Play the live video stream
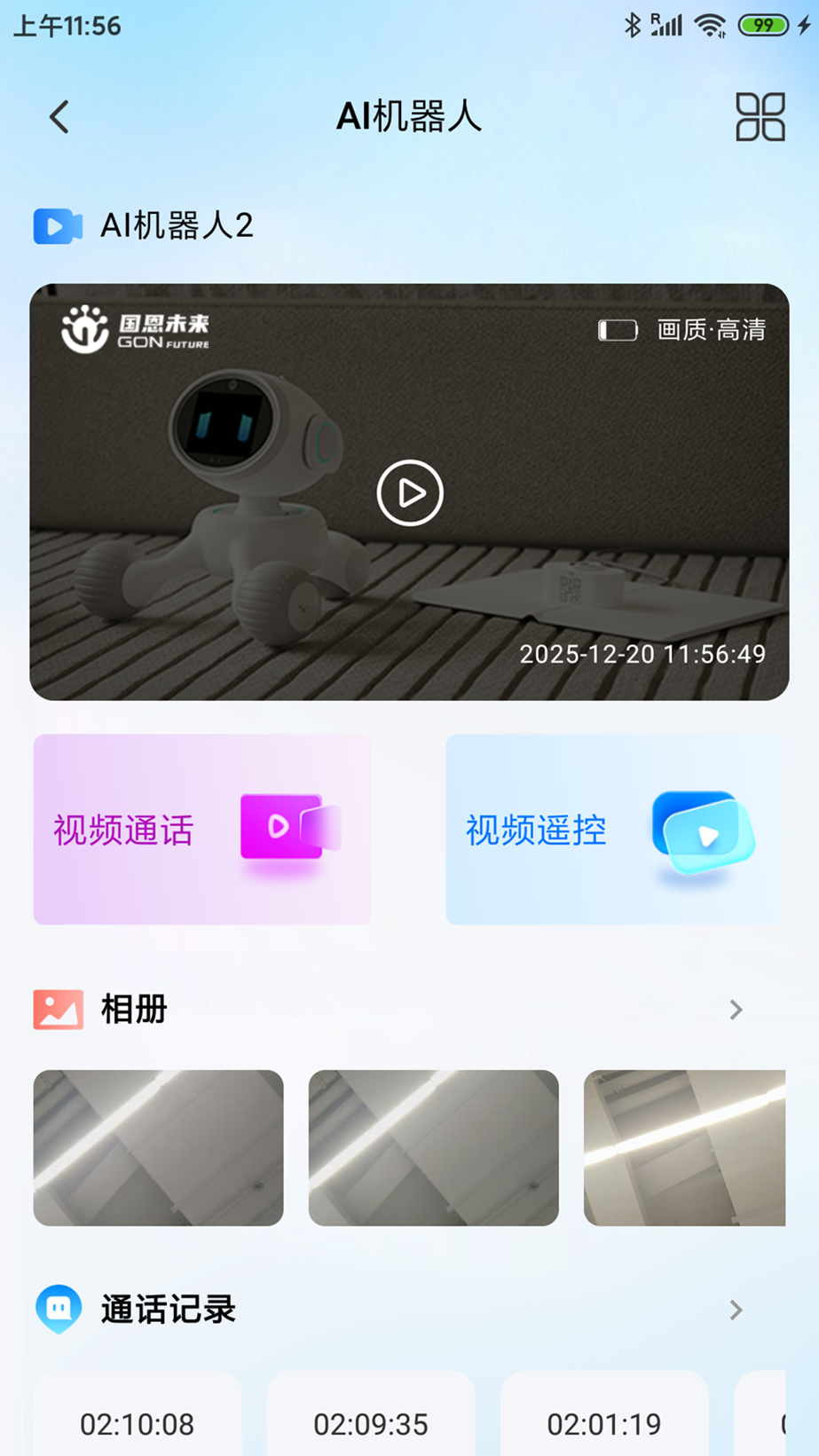This screenshot has width=819, height=1456. pos(409,493)
